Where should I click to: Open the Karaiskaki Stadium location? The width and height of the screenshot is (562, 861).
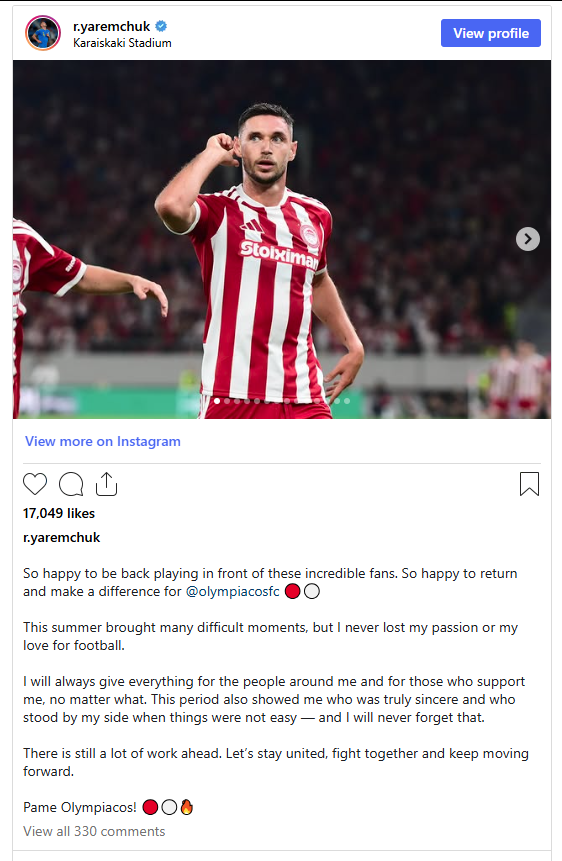(x=123, y=43)
